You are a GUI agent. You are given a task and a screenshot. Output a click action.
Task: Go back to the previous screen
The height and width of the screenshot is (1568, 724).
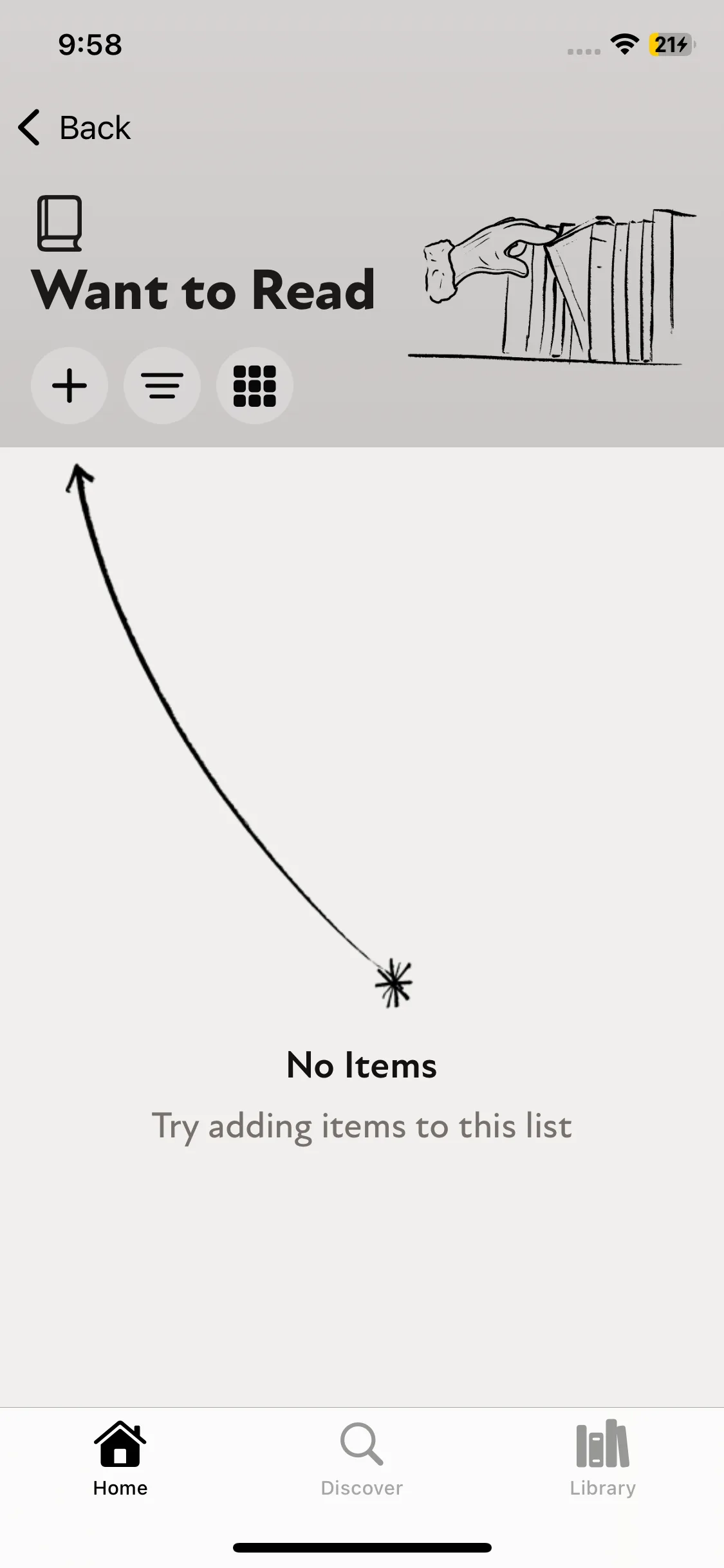[74, 127]
